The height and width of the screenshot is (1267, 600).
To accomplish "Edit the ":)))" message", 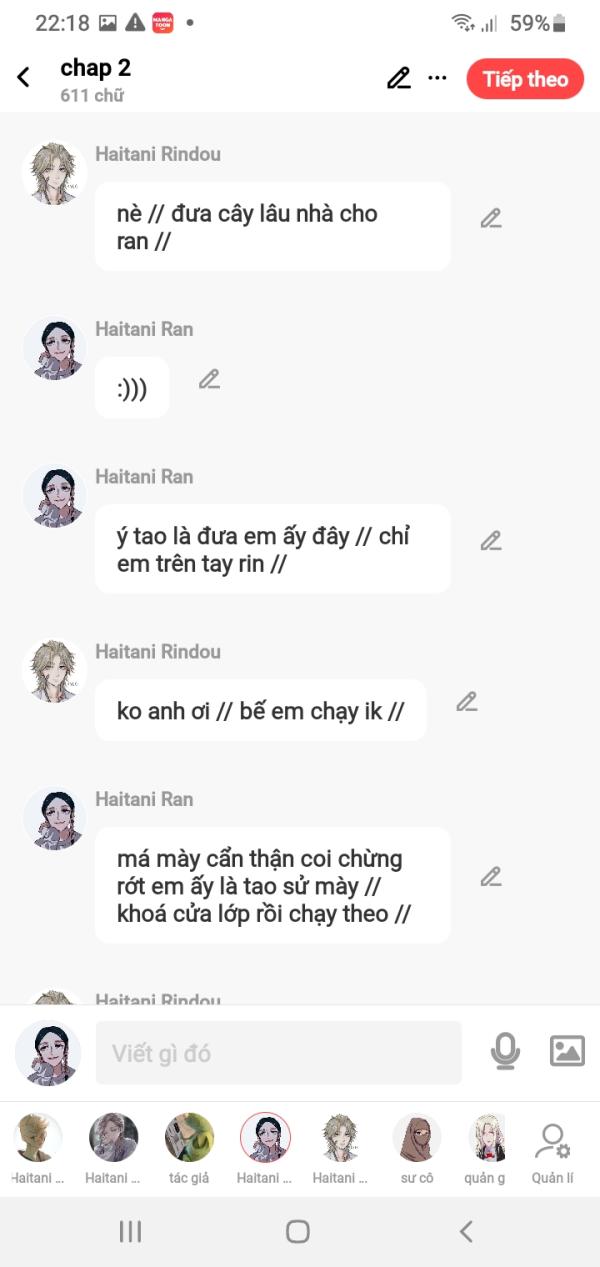I will click(x=208, y=379).
